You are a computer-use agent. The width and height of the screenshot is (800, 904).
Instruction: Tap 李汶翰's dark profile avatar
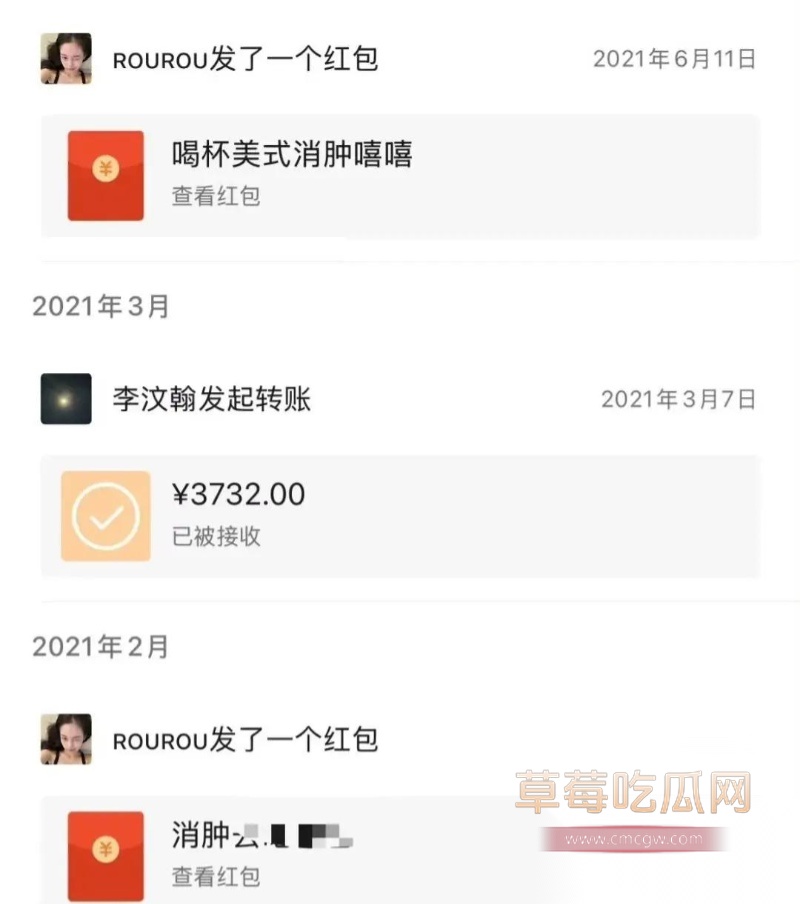(x=64, y=399)
